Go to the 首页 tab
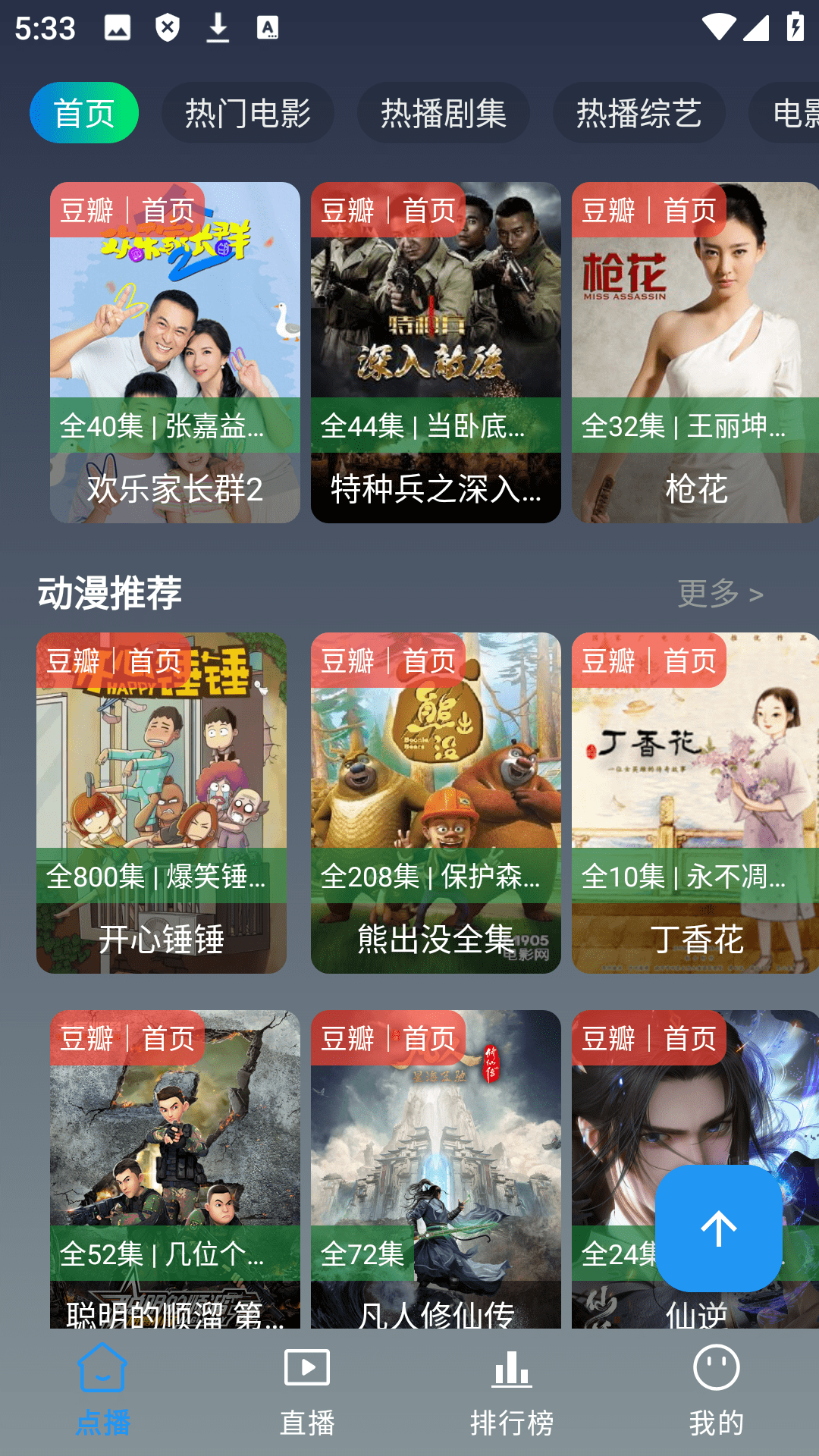This screenshot has height=1456, width=819. pos(84,113)
